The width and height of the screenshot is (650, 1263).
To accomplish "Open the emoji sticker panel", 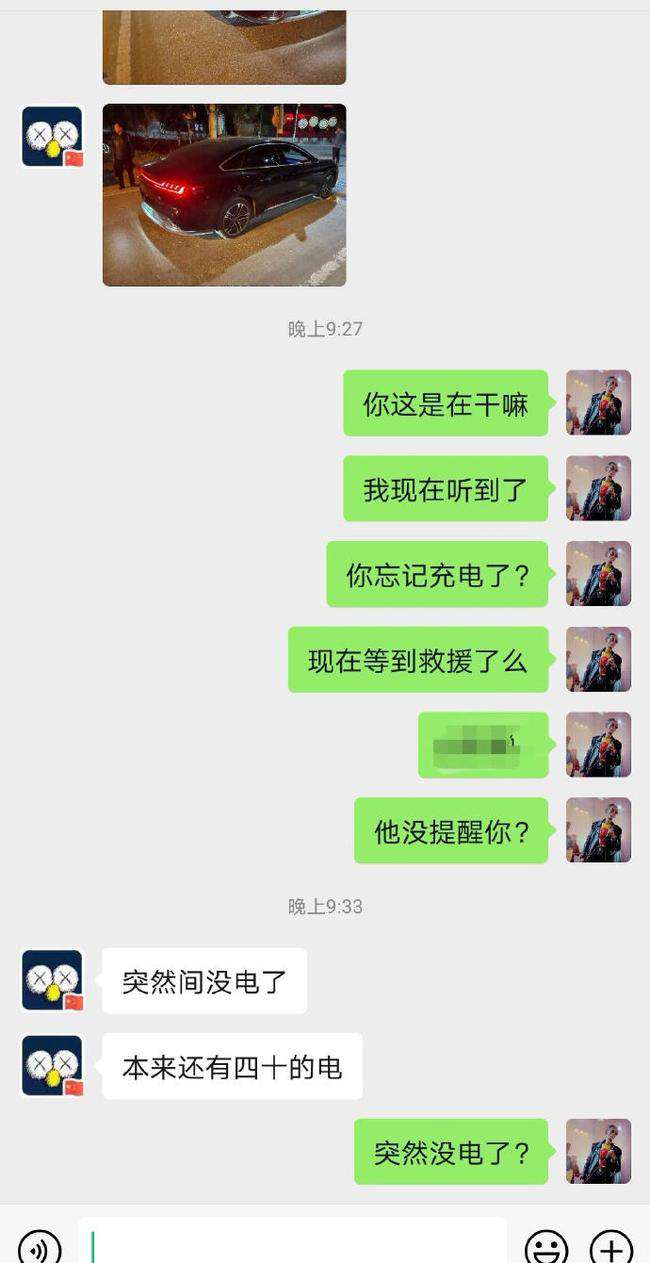I will 546,1247.
